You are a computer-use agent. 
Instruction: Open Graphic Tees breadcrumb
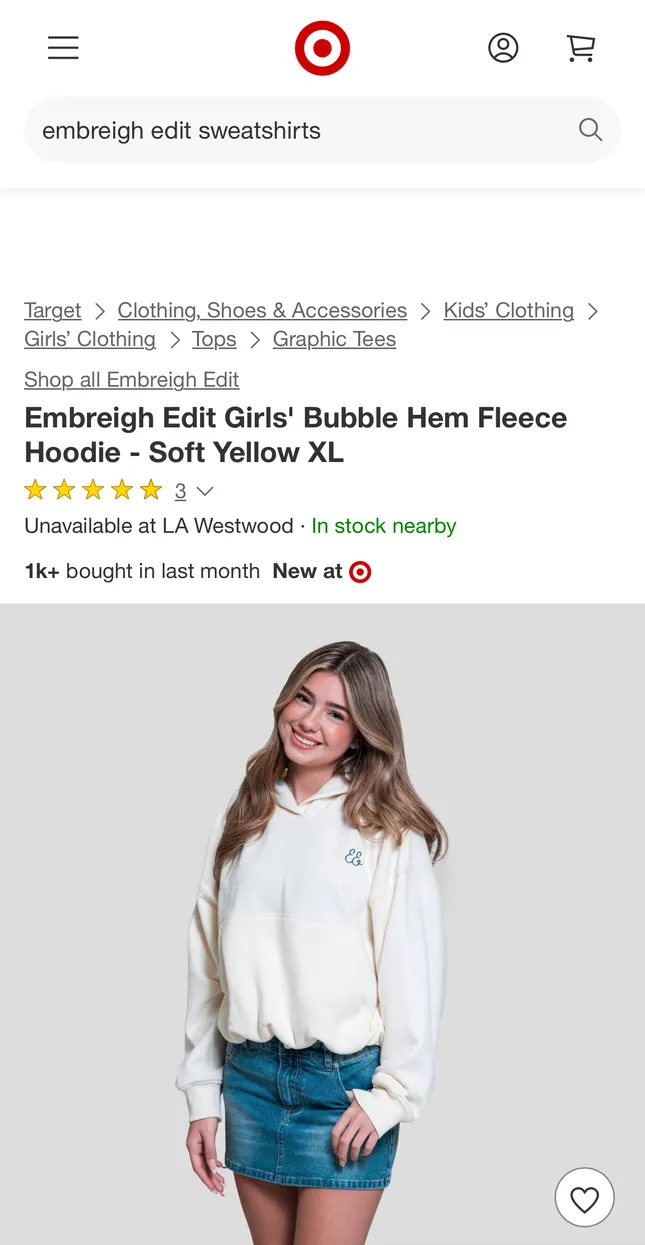pos(334,339)
